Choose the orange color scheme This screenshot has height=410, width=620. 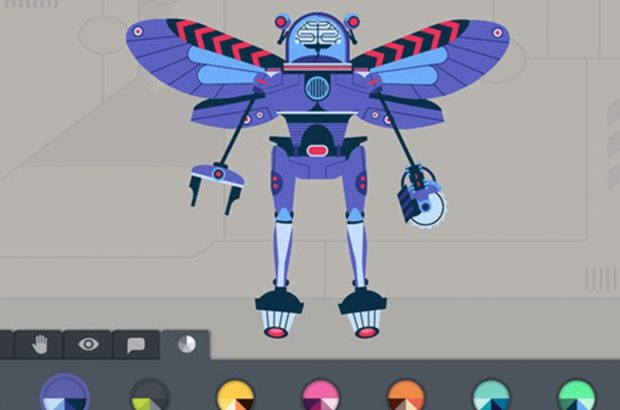(404, 394)
